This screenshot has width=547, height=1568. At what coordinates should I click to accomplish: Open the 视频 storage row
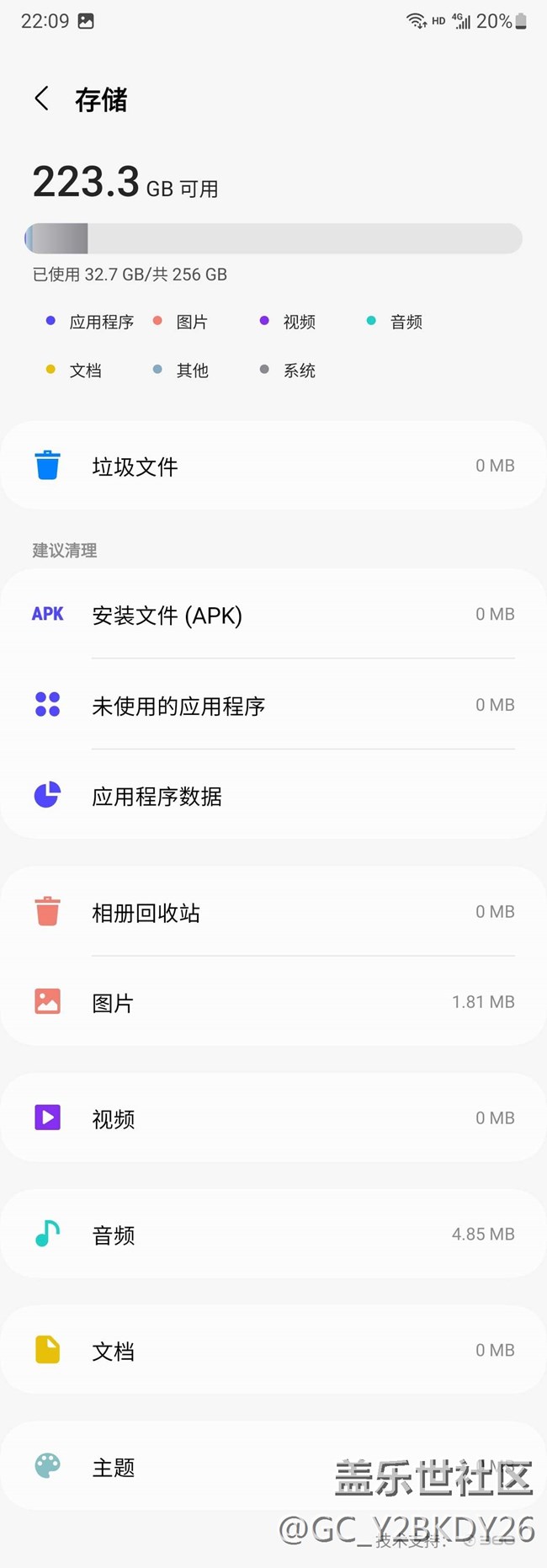[x=273, y=1118]
